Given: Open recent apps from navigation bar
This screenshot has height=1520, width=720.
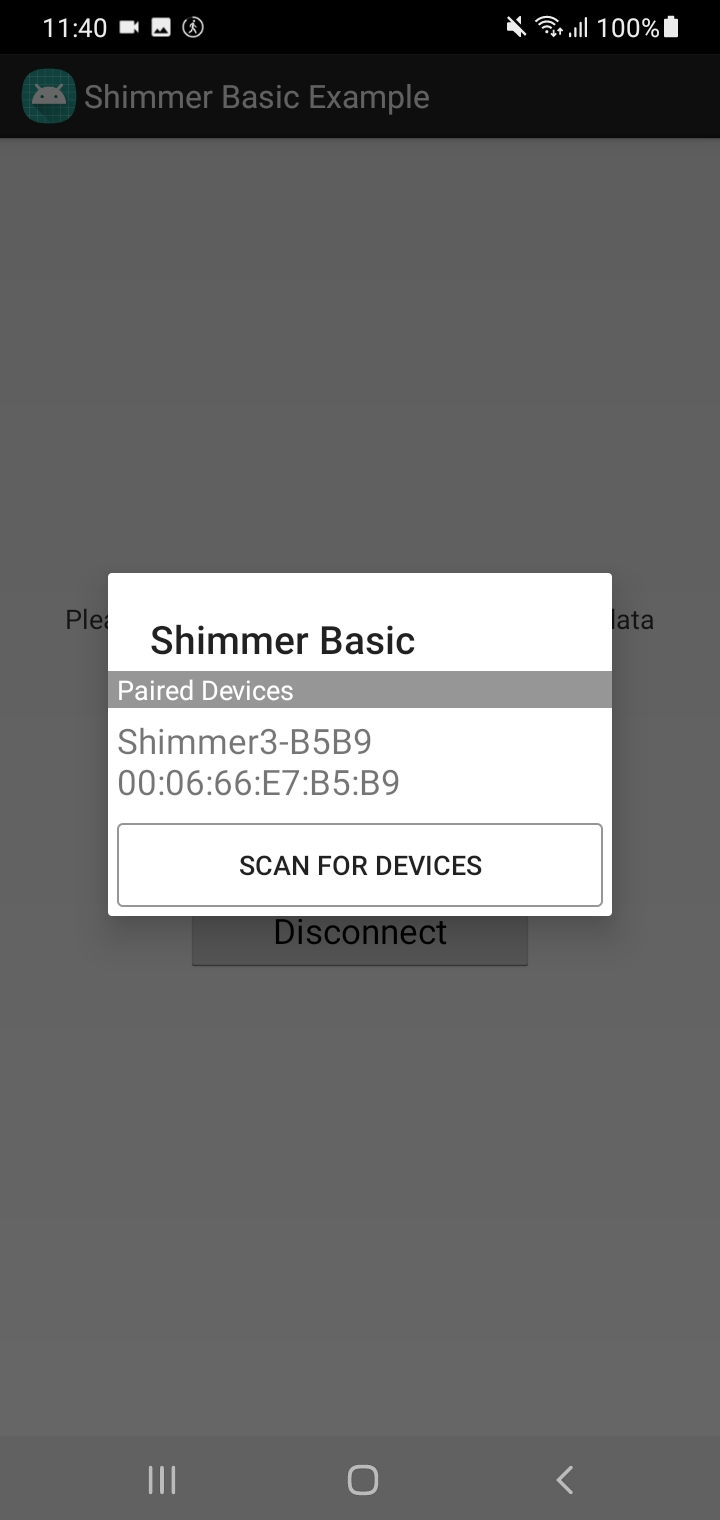Looking at the screenshot, I should [x=161, y=1479].
